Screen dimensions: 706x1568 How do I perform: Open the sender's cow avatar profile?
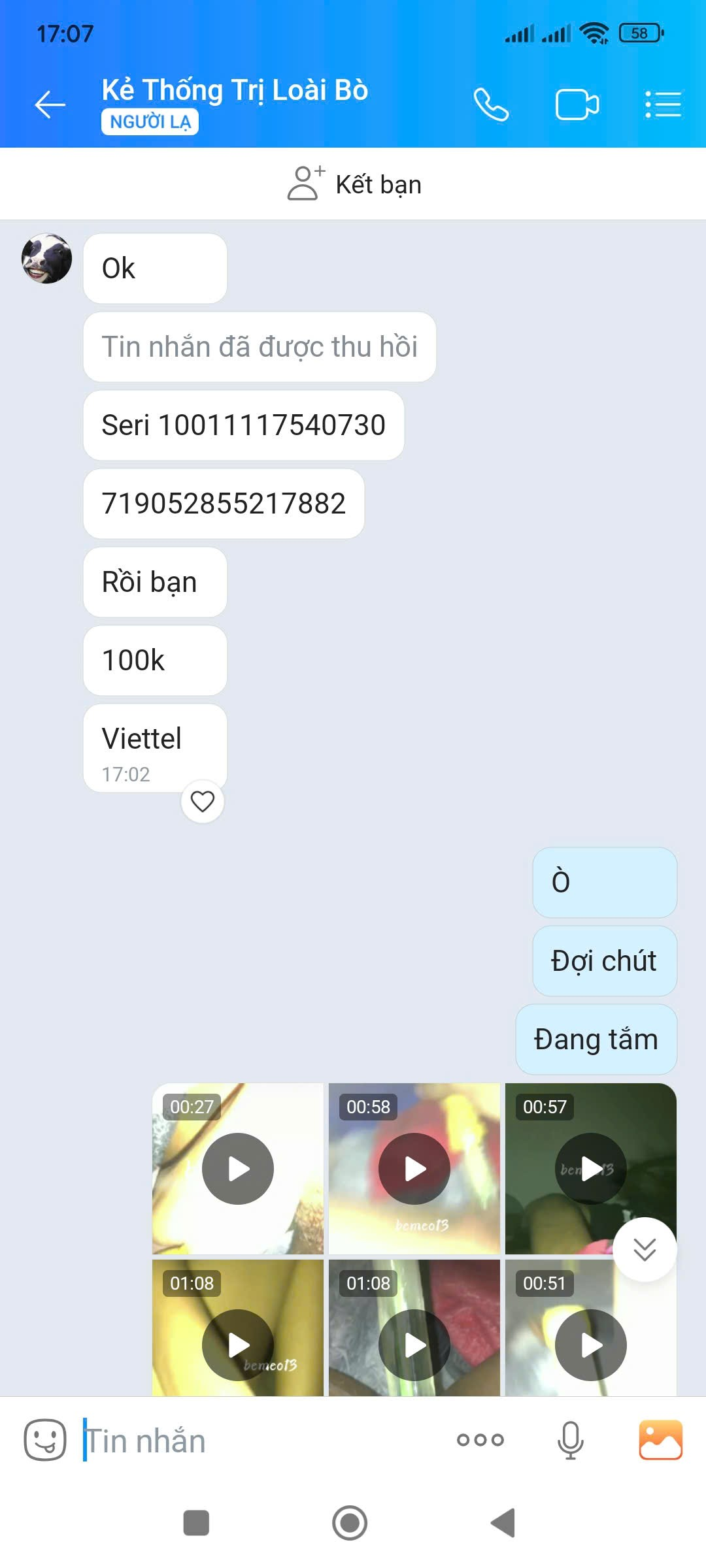pos(47,259)
